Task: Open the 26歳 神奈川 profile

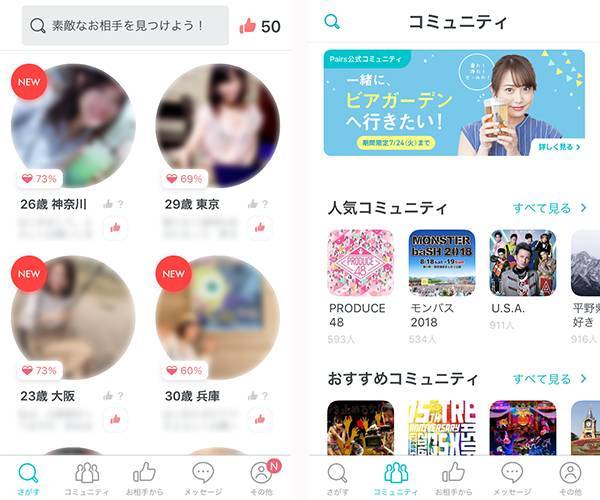Action: [73, 126]
